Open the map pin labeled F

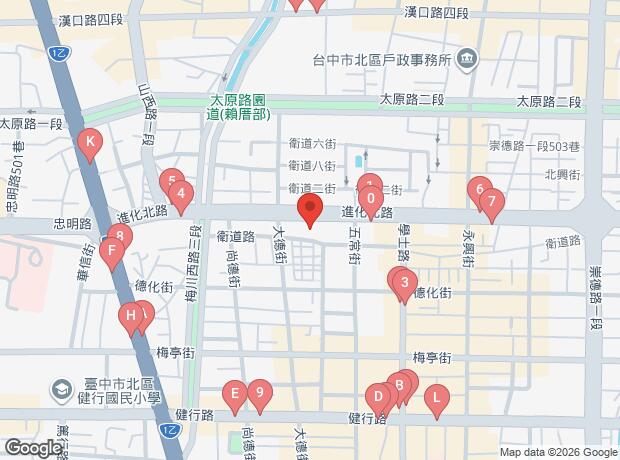click(x=111, y=251)
